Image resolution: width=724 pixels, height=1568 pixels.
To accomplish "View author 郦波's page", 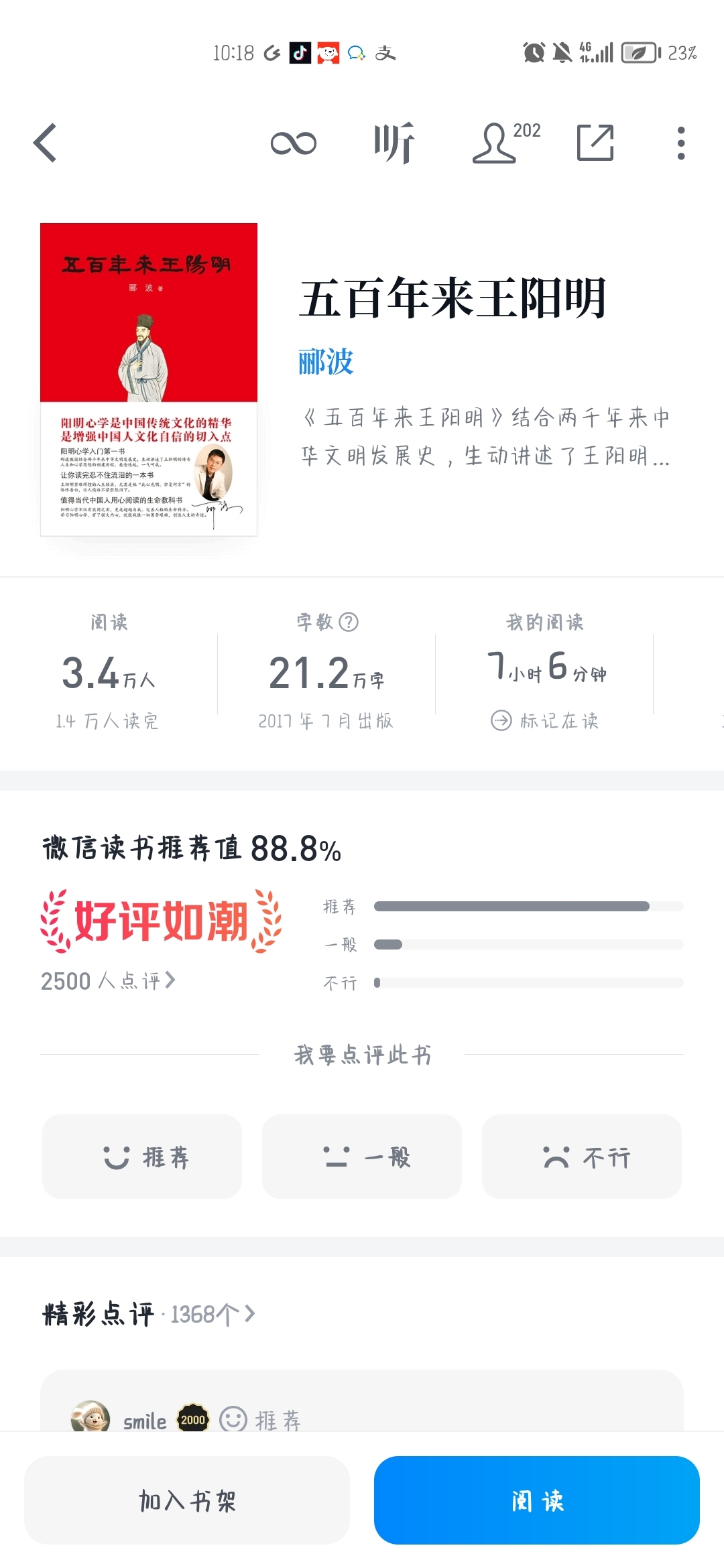I will (x=326, y=362).
